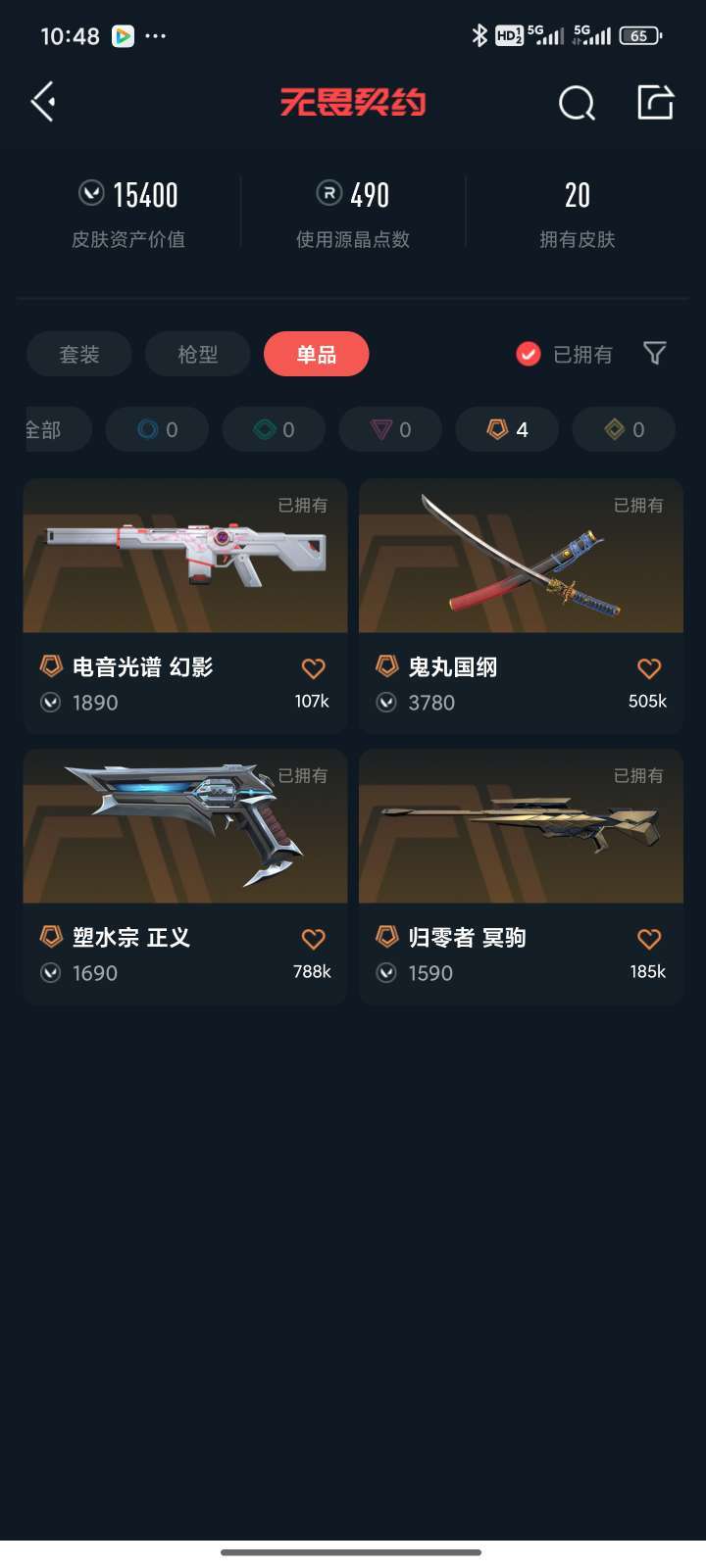
Task: Share this page via the share icon
Action: pyautogui.click(x=655, y=102)
